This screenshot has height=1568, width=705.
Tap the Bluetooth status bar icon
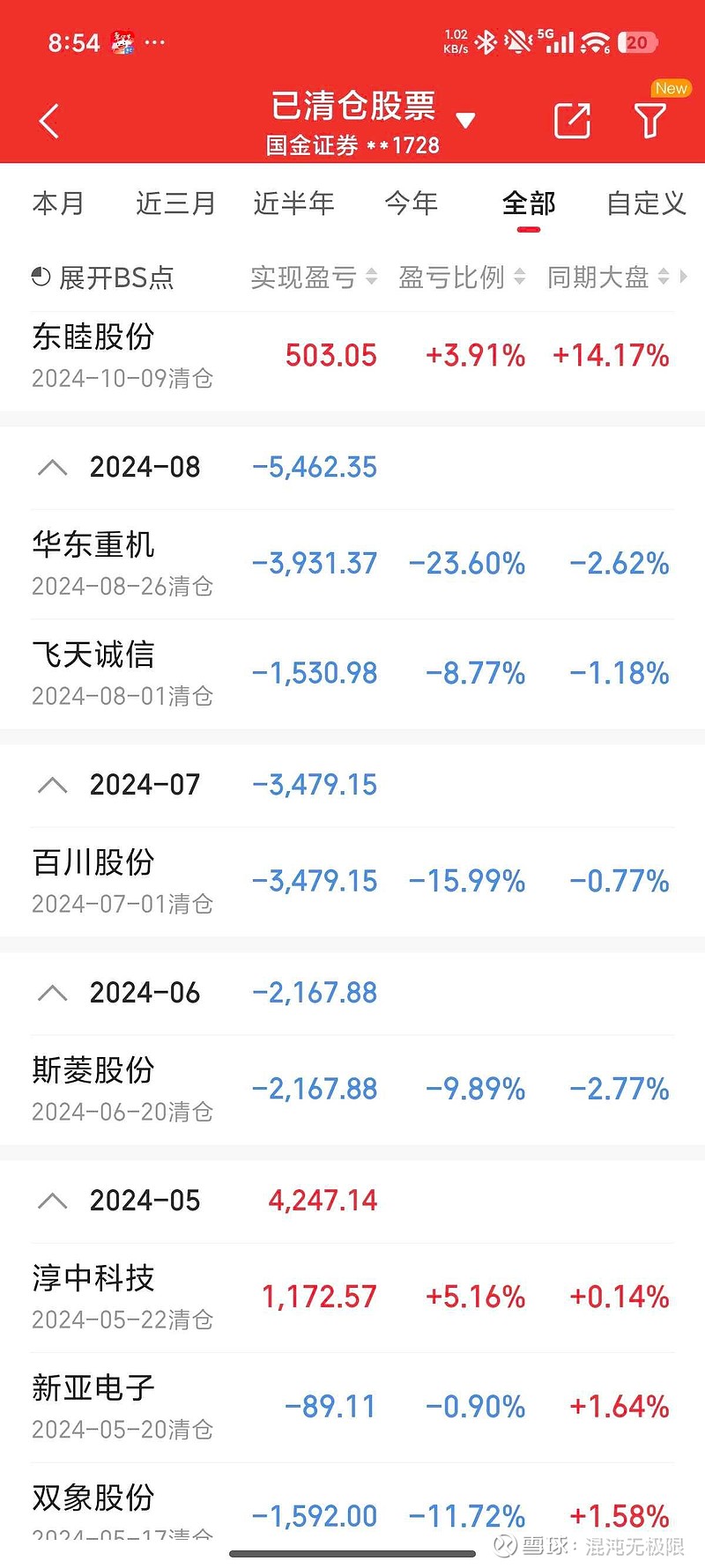coord(486,40)
